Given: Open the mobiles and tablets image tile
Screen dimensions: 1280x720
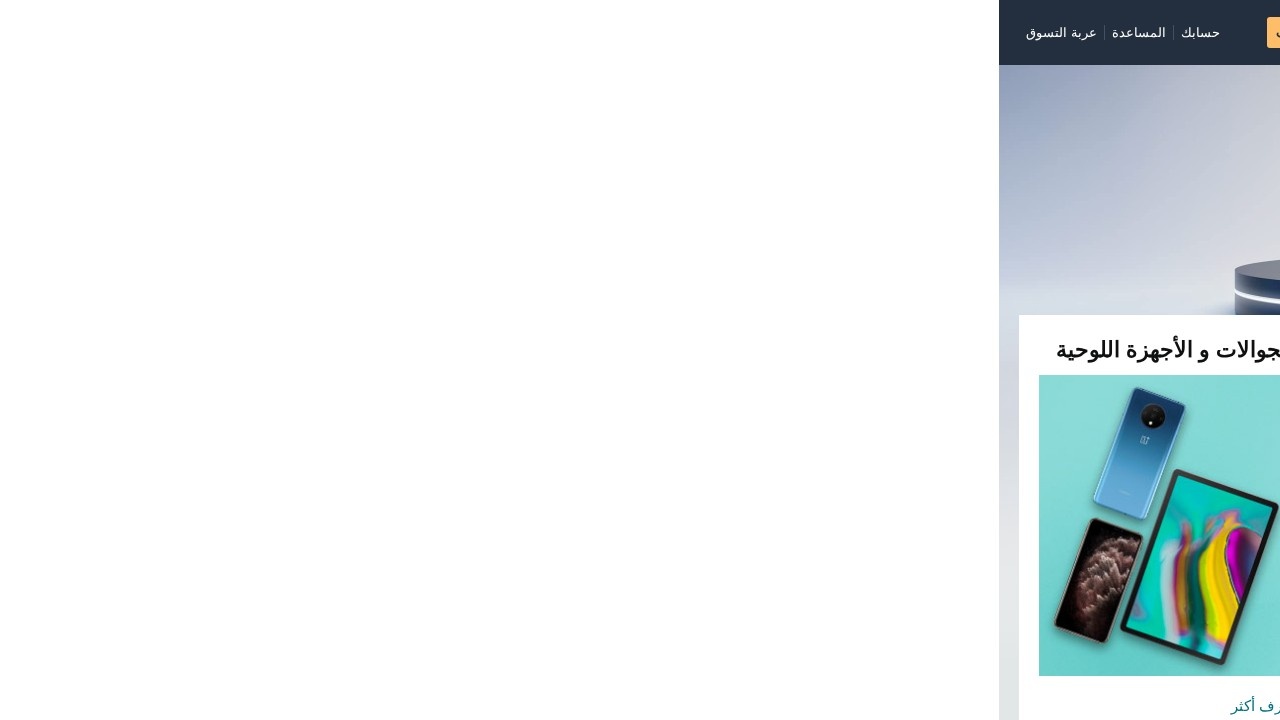Looking at the screenshot, I should click(1159, 525).
